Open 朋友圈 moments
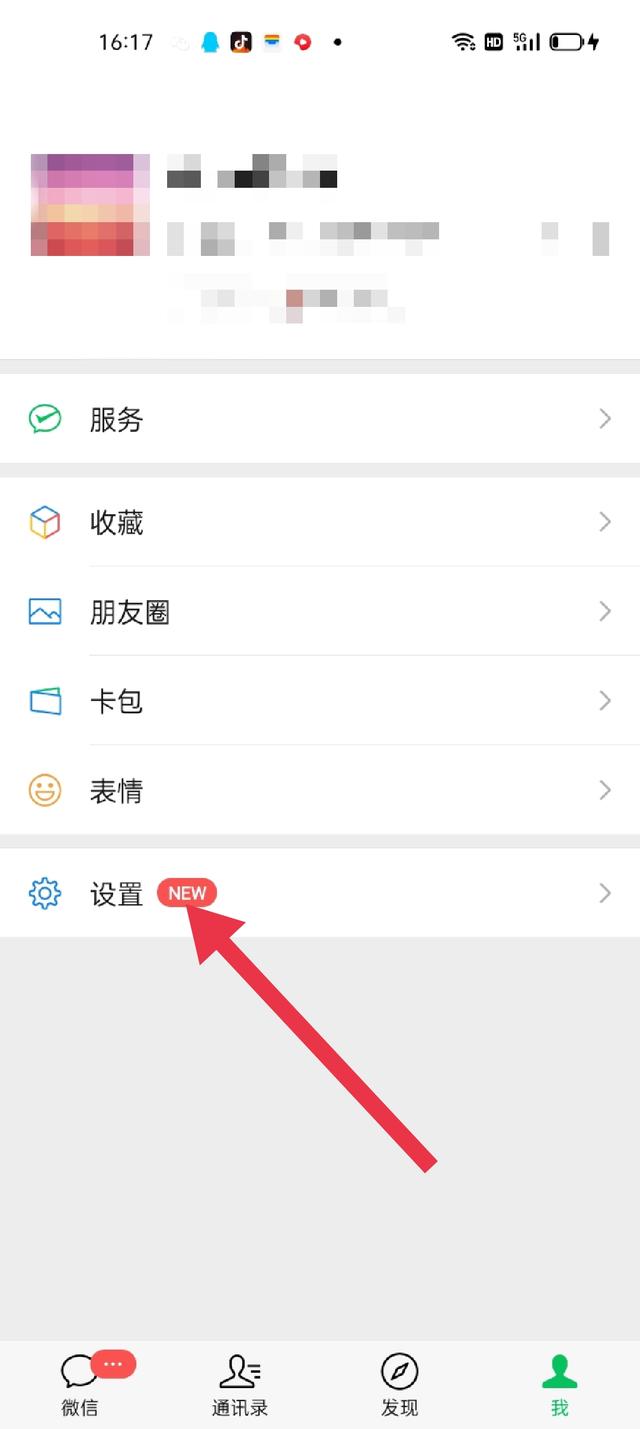The image size is (640, 1429). tap(320, 611)
